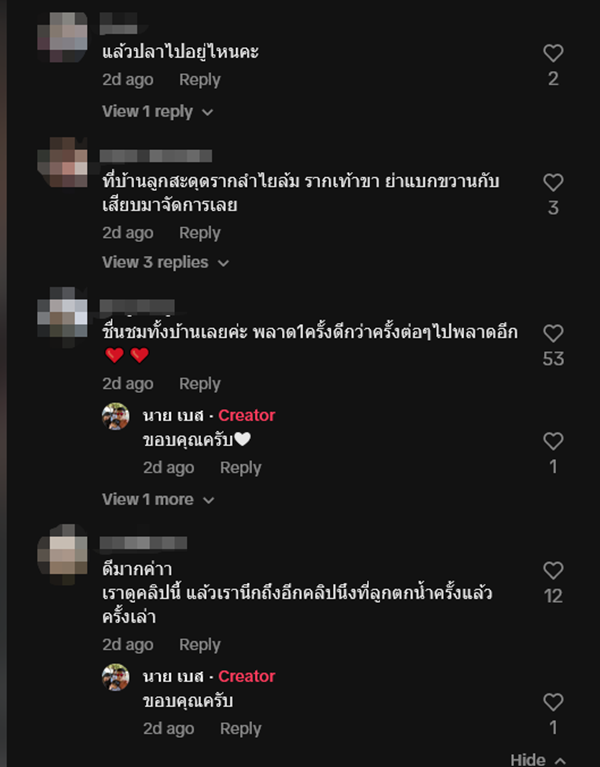Like creator's reply 'ขอบคุณครับ' with white heart
Image resolution: width=600 pixels, height=767 pixels.
553,441
